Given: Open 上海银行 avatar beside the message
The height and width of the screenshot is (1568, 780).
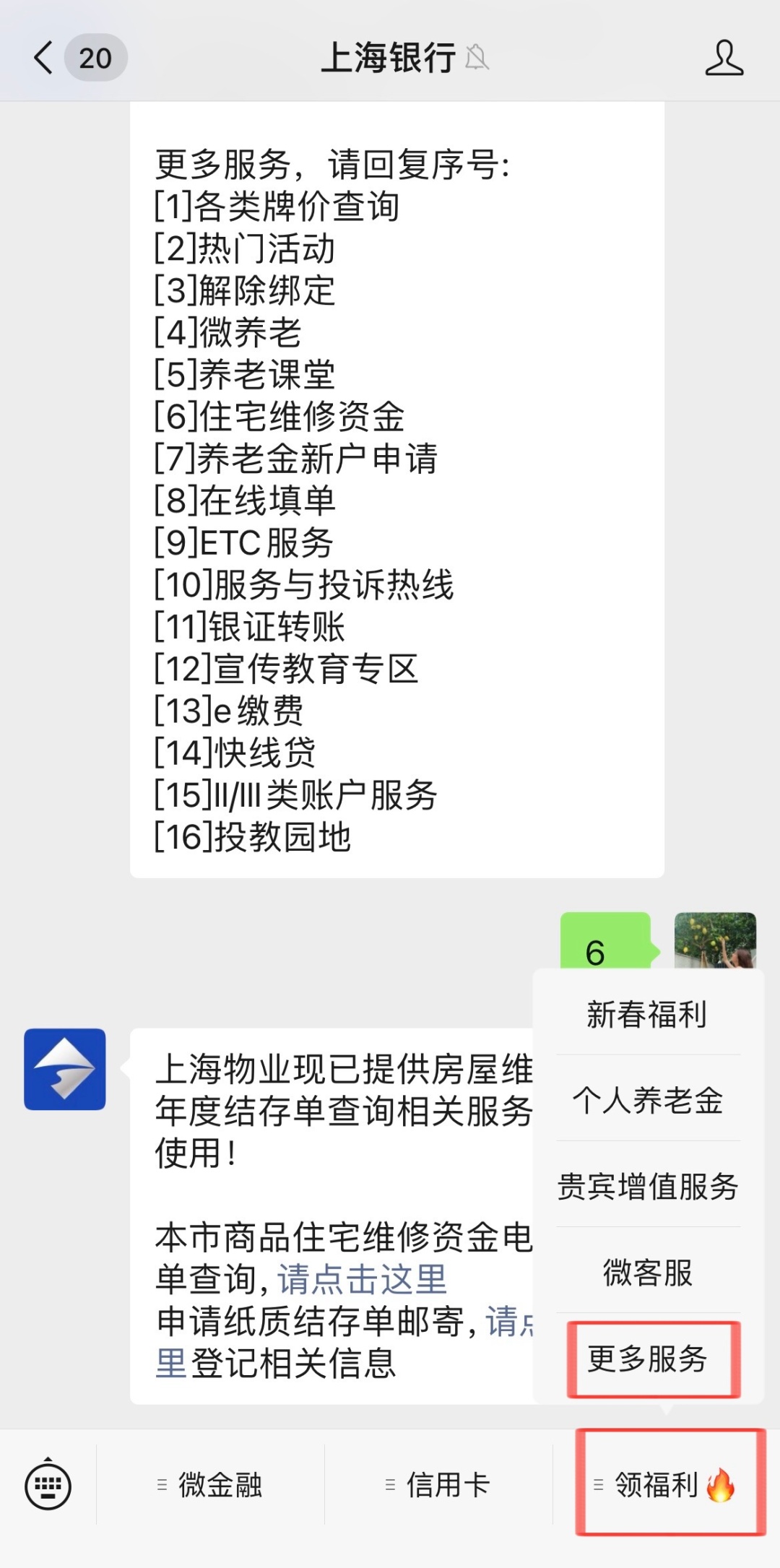Looking at the screenshot, I should (x=65, y=1070).
